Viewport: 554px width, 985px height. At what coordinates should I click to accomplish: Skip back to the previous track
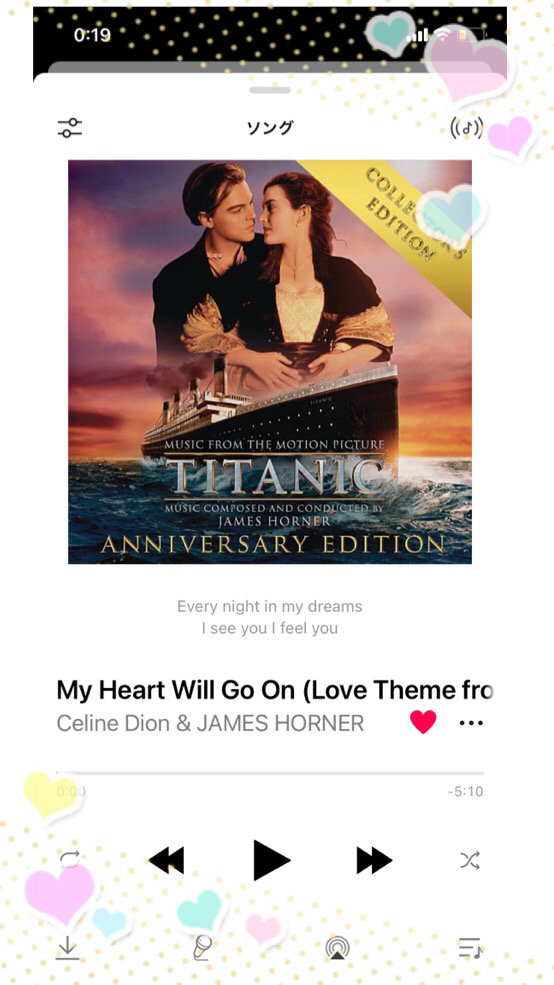166,860
